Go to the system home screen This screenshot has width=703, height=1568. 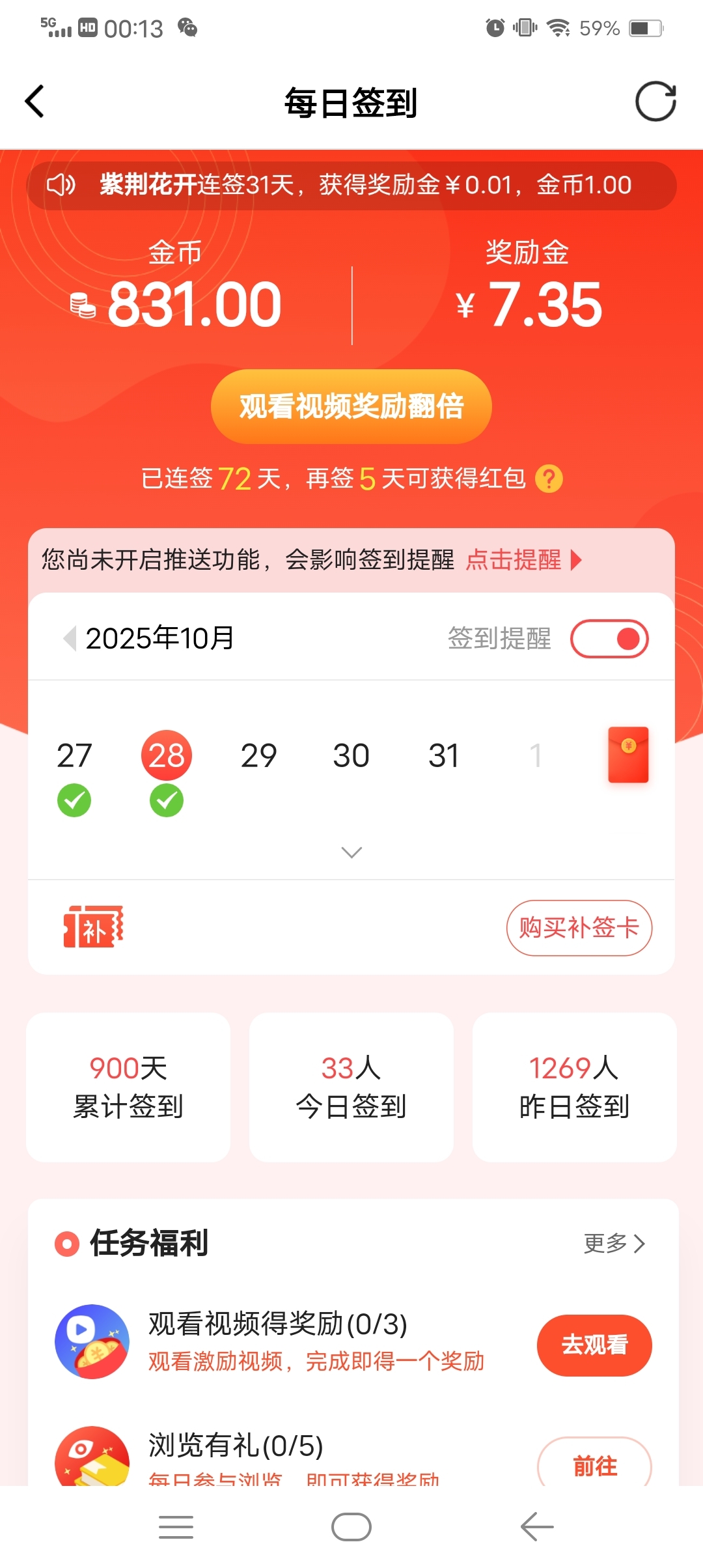click(x=351, y=1527)
